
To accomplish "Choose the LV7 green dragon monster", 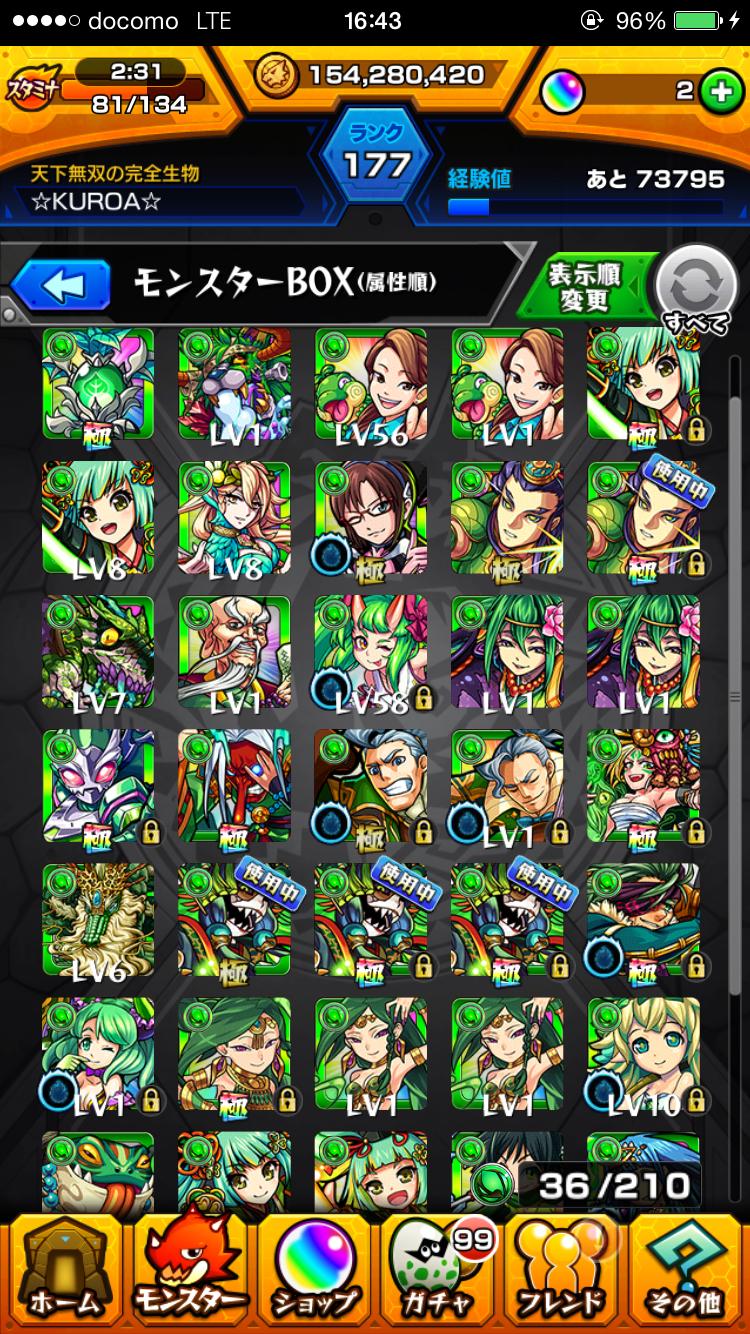I will pyautogui.click(x=98, y=652).
